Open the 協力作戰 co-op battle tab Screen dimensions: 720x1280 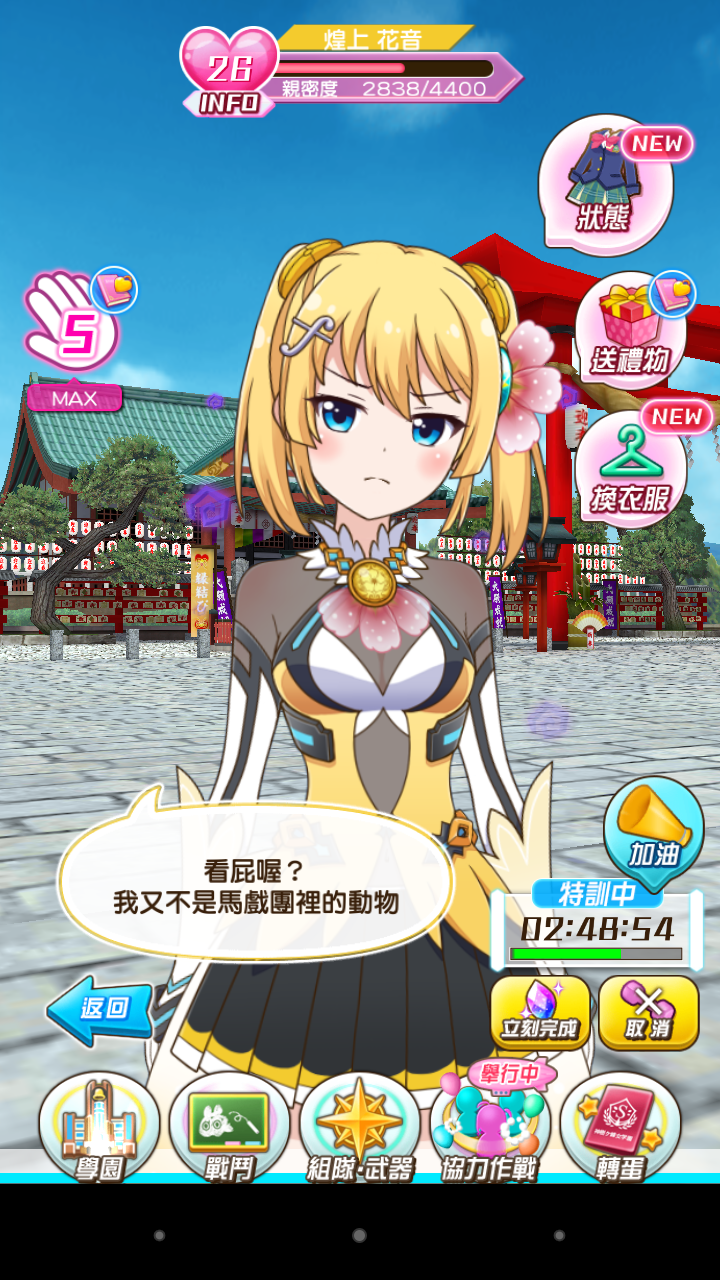click(489, 1128)
